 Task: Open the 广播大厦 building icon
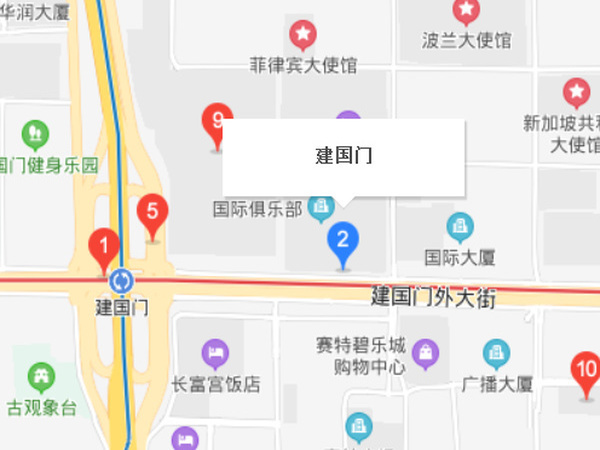point(497,353)
